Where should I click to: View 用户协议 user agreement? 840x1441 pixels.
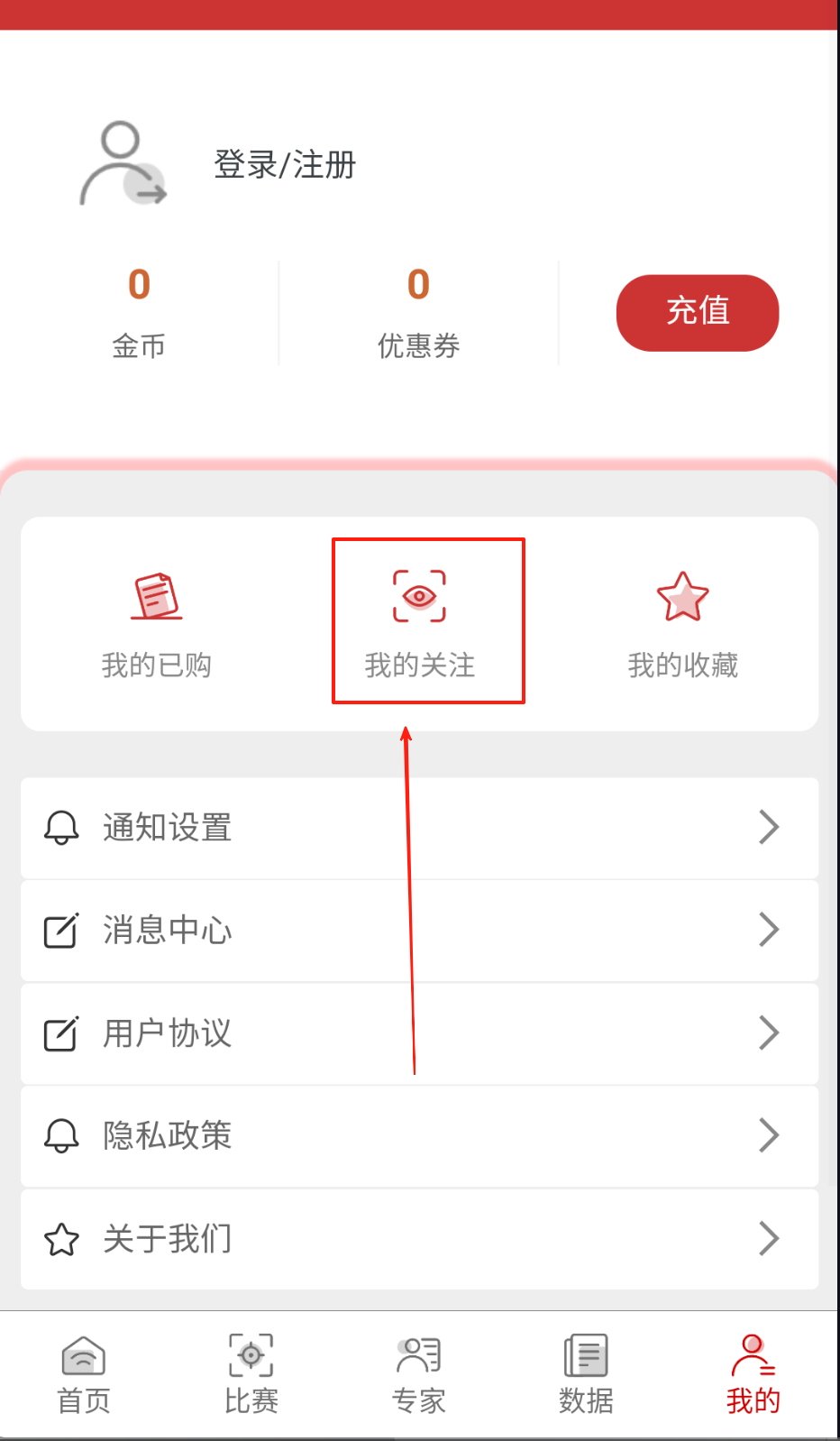coord(419,1033)
